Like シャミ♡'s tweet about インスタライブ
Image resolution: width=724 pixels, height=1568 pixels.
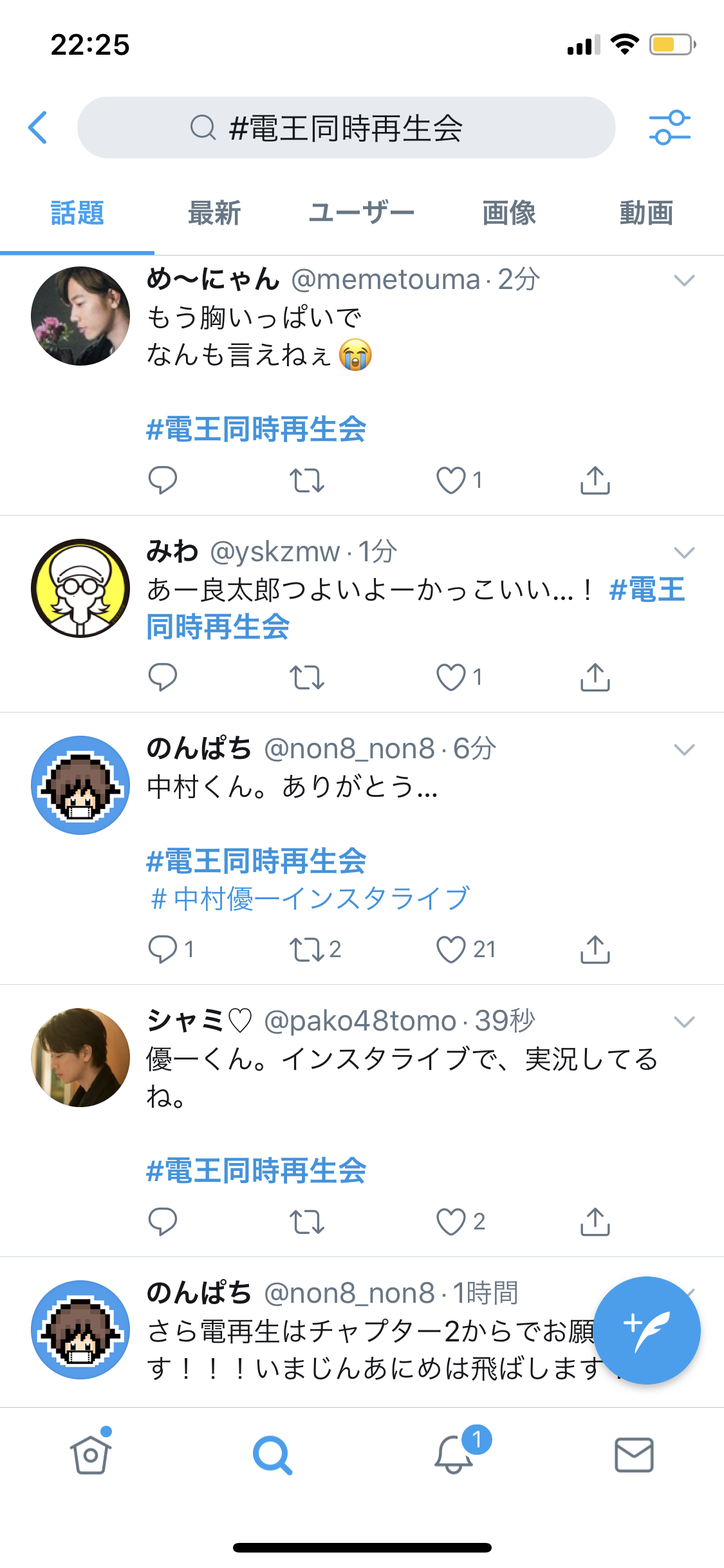pos(451,1222)
